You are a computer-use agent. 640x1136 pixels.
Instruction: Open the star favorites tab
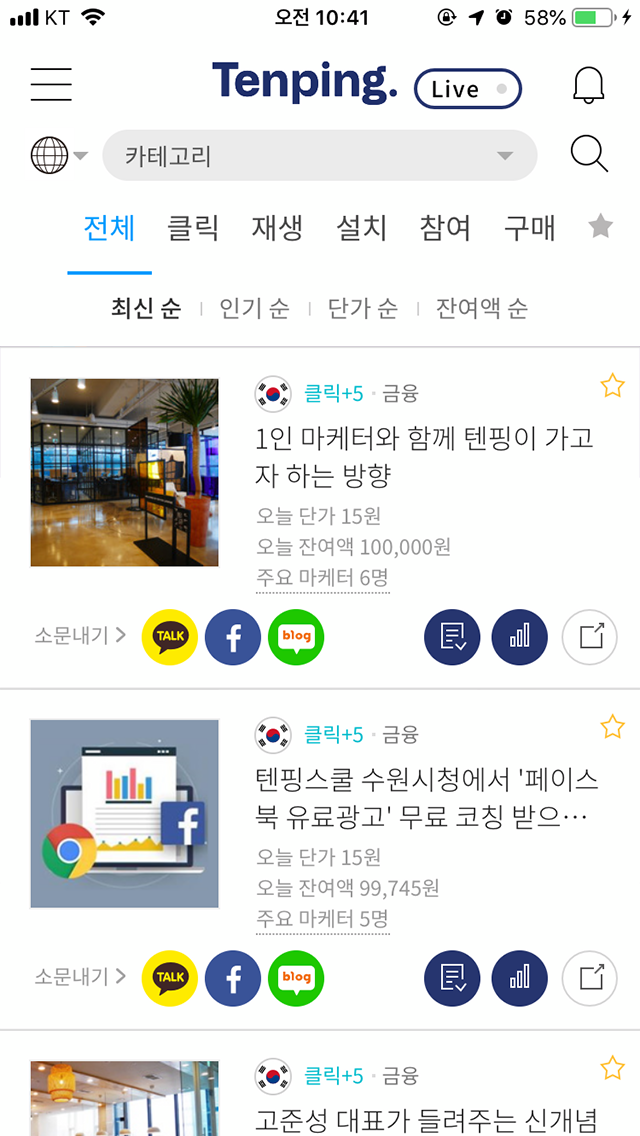[x=600, y=227]
